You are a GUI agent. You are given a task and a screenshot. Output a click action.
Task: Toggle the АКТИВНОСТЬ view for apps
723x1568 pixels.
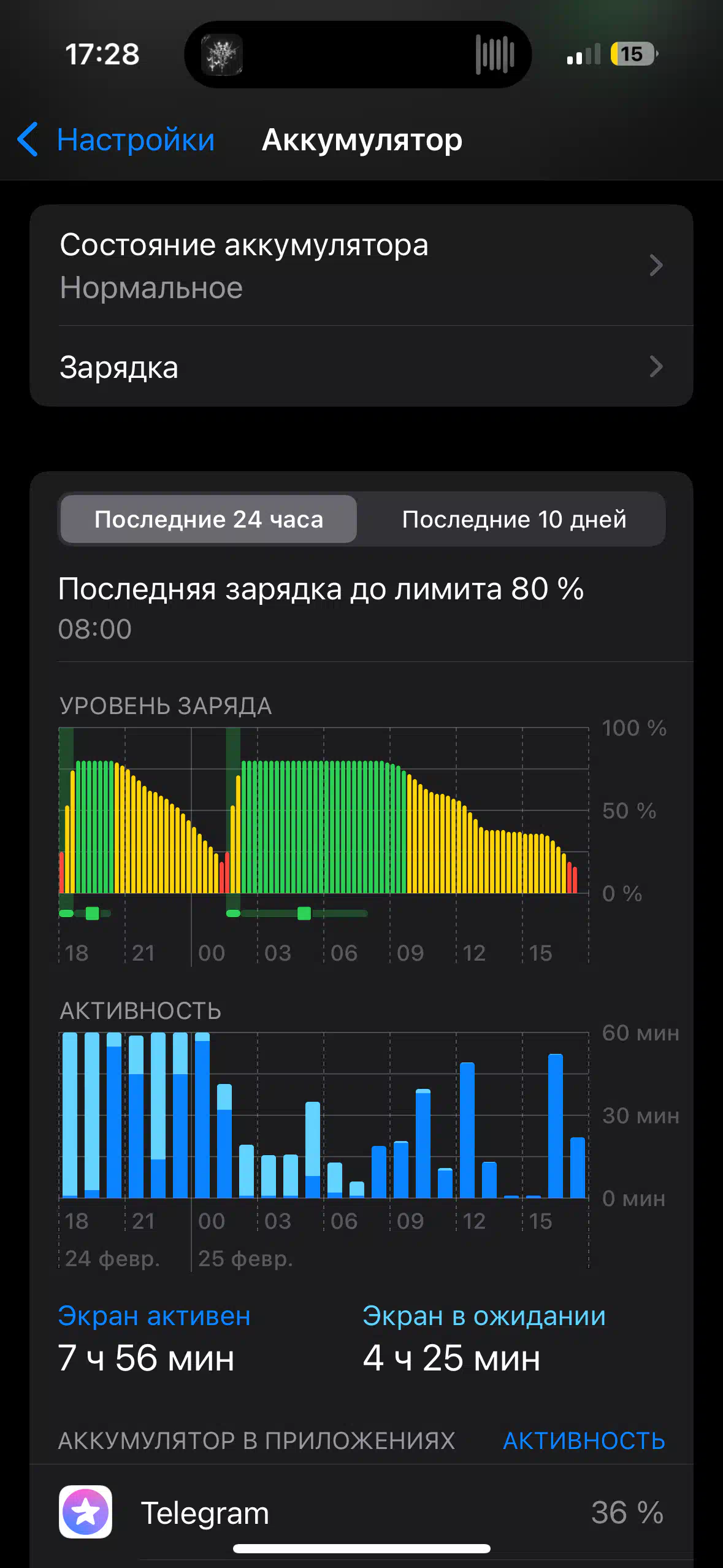click(584, 1440)
